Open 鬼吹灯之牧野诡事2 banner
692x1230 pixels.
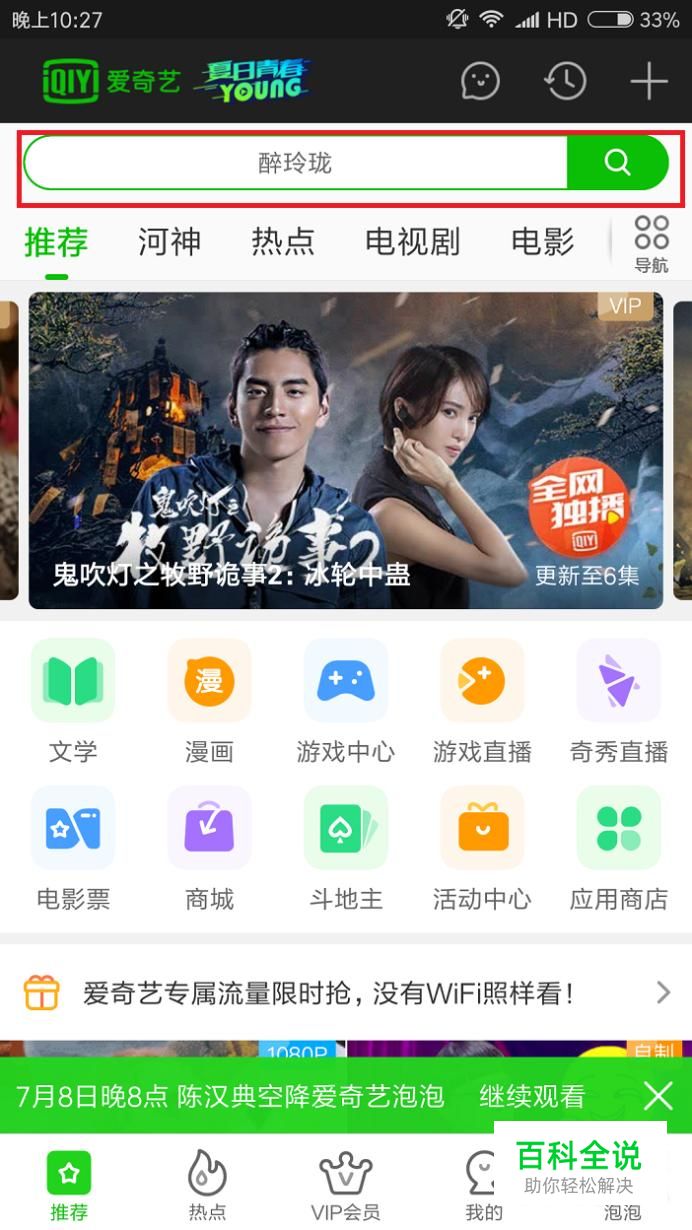click(x=346, y=450)
